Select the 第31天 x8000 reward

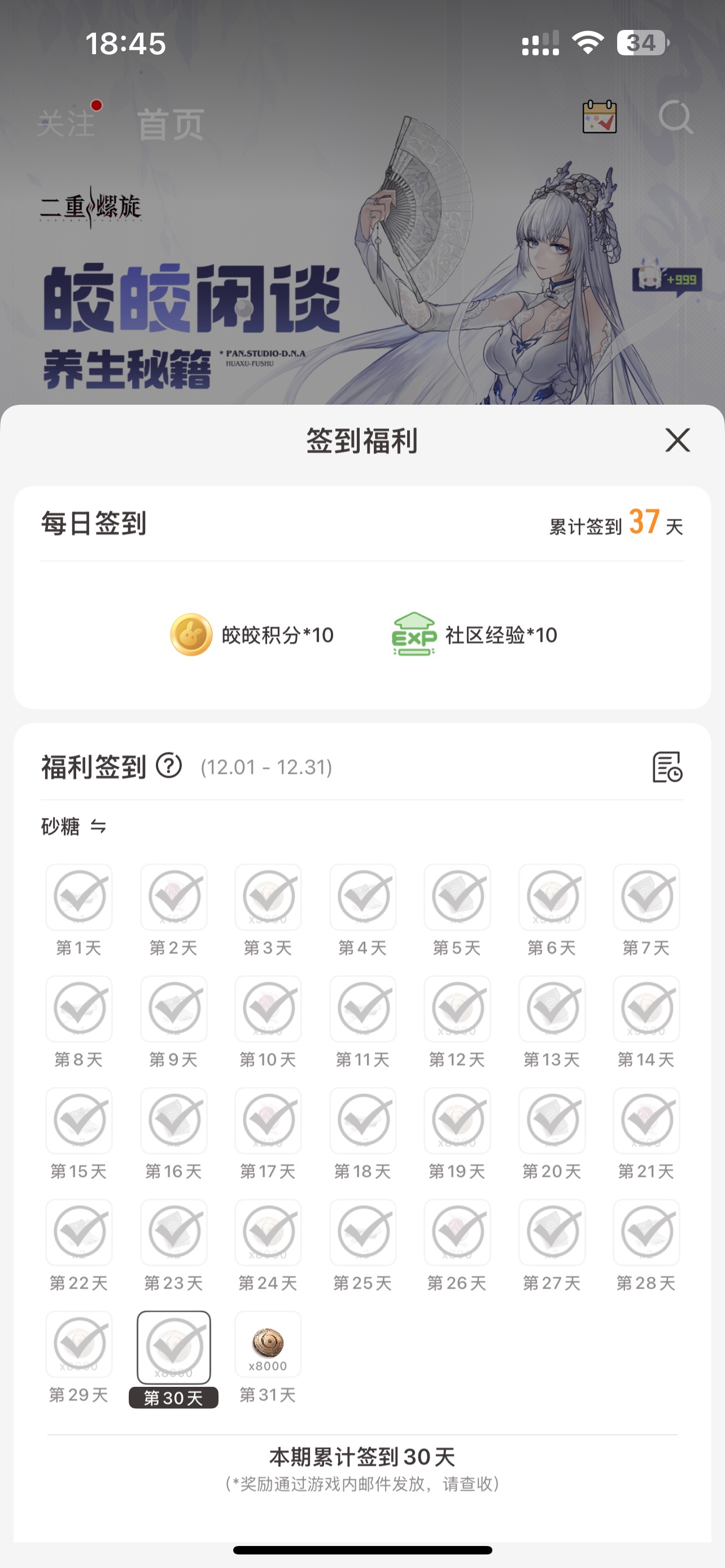(x=268, y=1343)
